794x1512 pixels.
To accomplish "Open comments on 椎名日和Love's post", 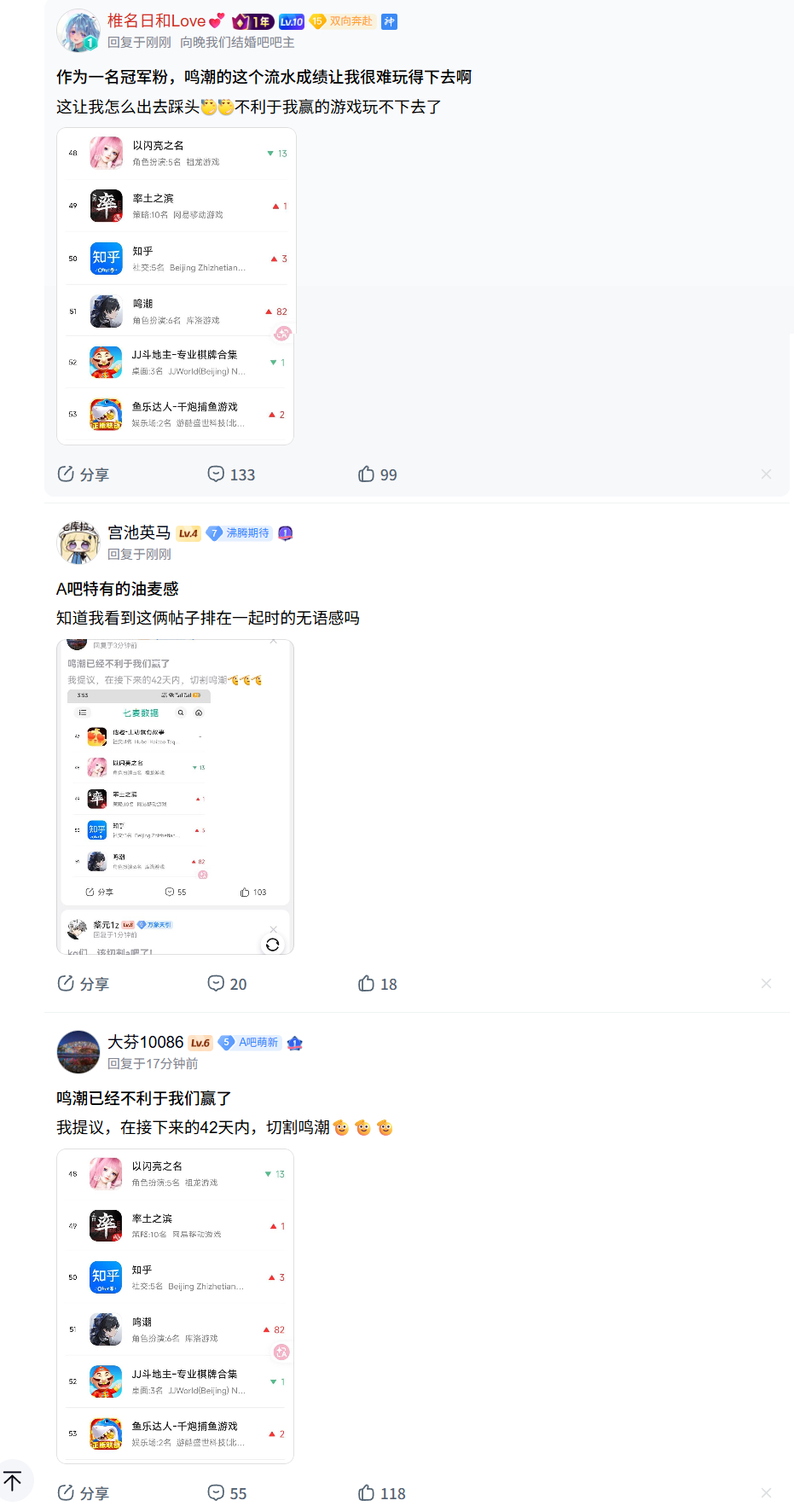I will (231, 474).
